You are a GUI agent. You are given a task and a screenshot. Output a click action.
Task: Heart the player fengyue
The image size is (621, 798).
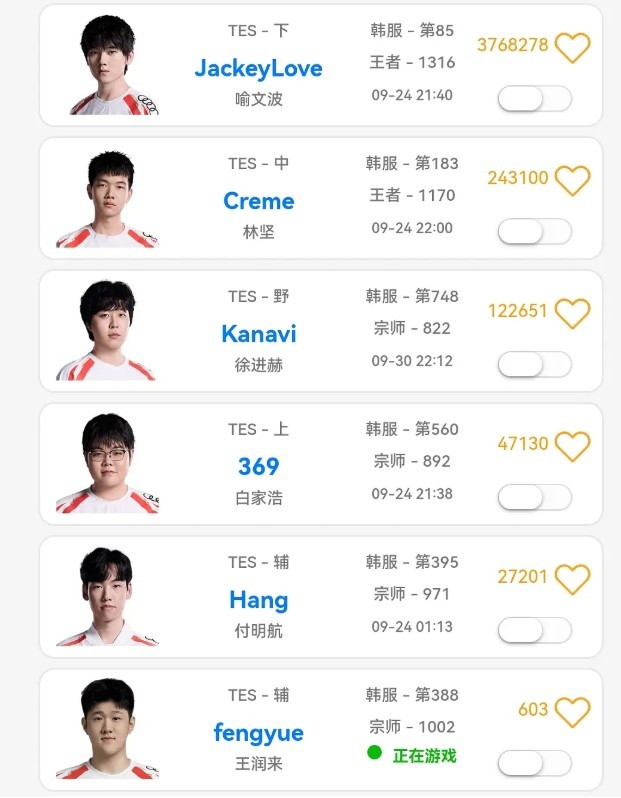[573, 711]
